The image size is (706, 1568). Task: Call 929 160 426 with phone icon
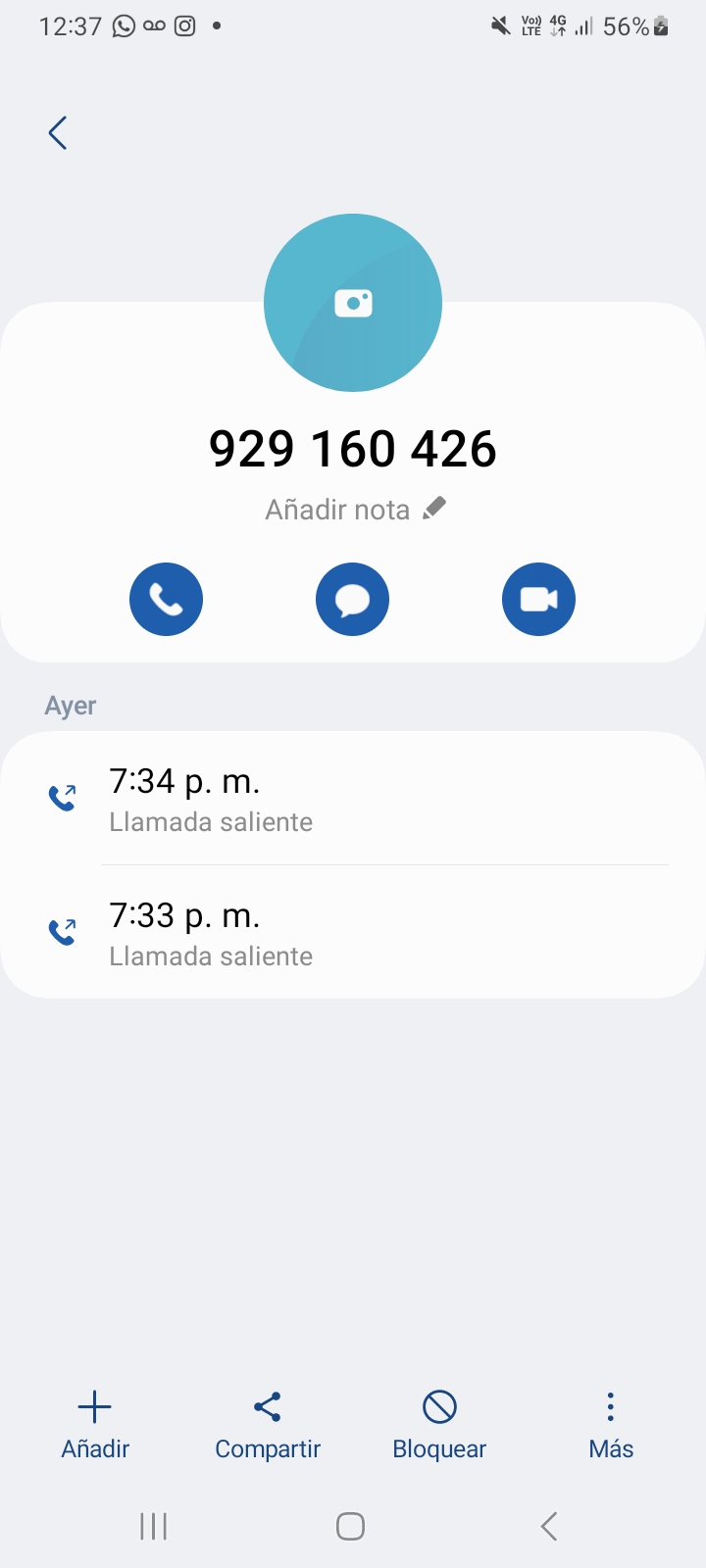[x=167, y=599]
